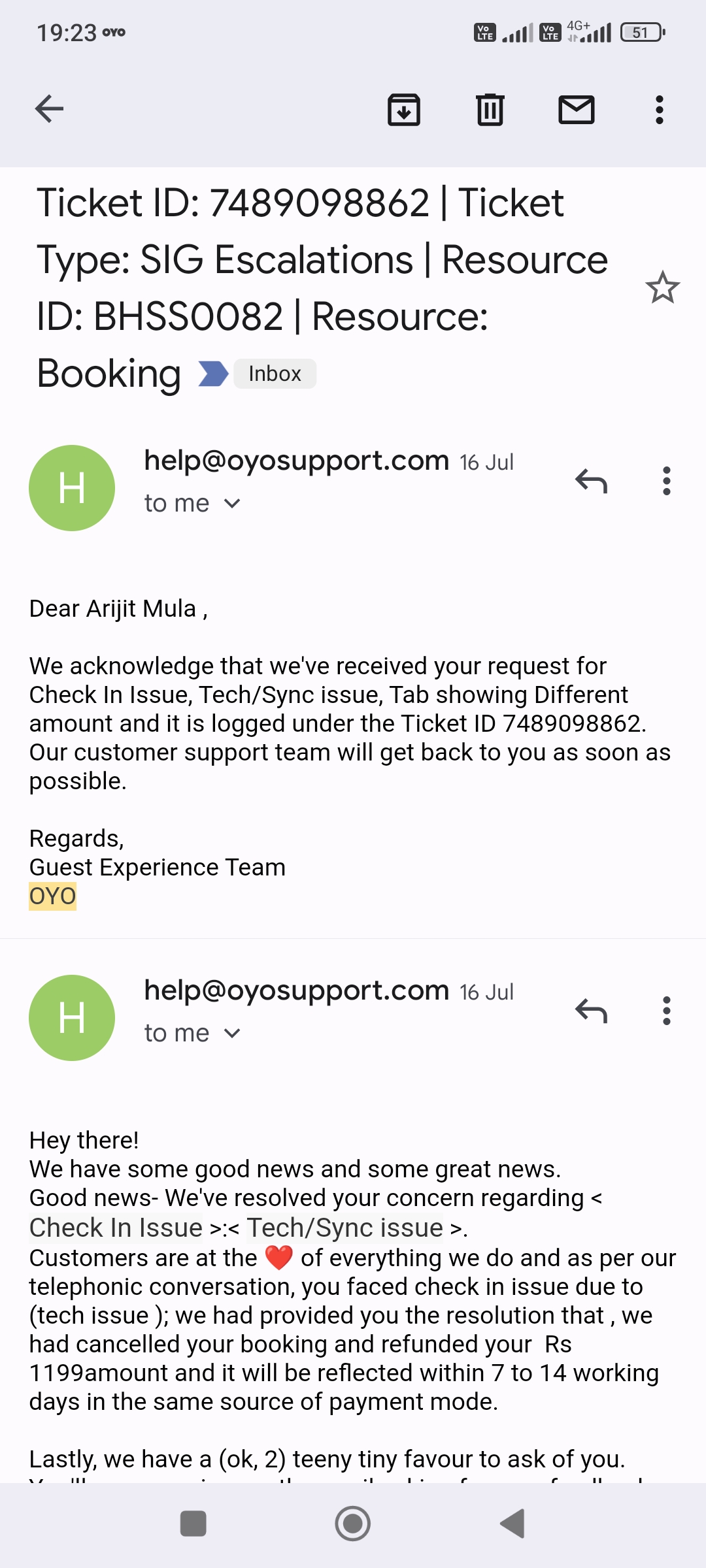Archive this email conversation
This screenshot has width=706, height=1568.
pos(404,109)
